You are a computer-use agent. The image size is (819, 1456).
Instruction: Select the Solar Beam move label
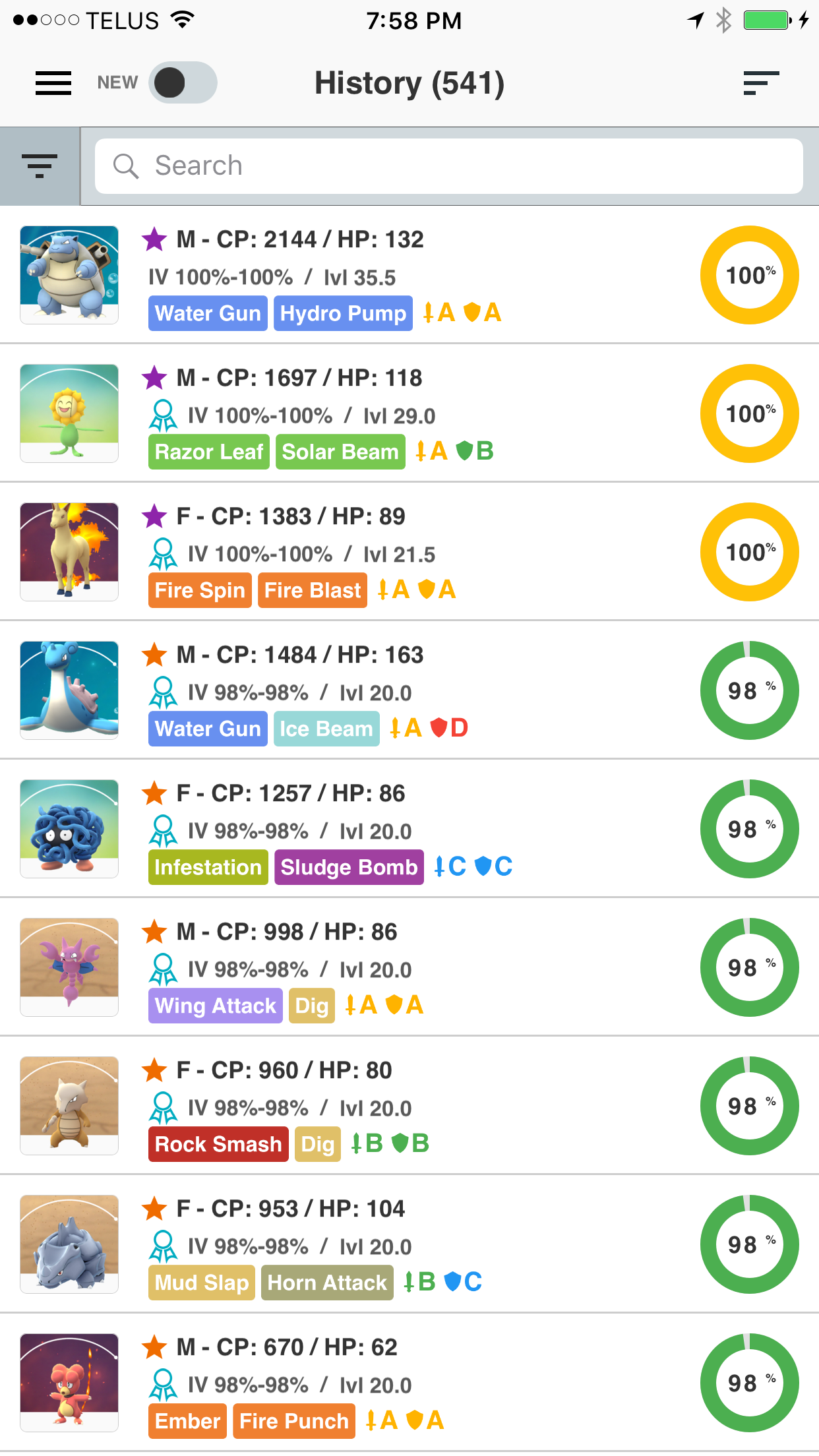point(340,452)
